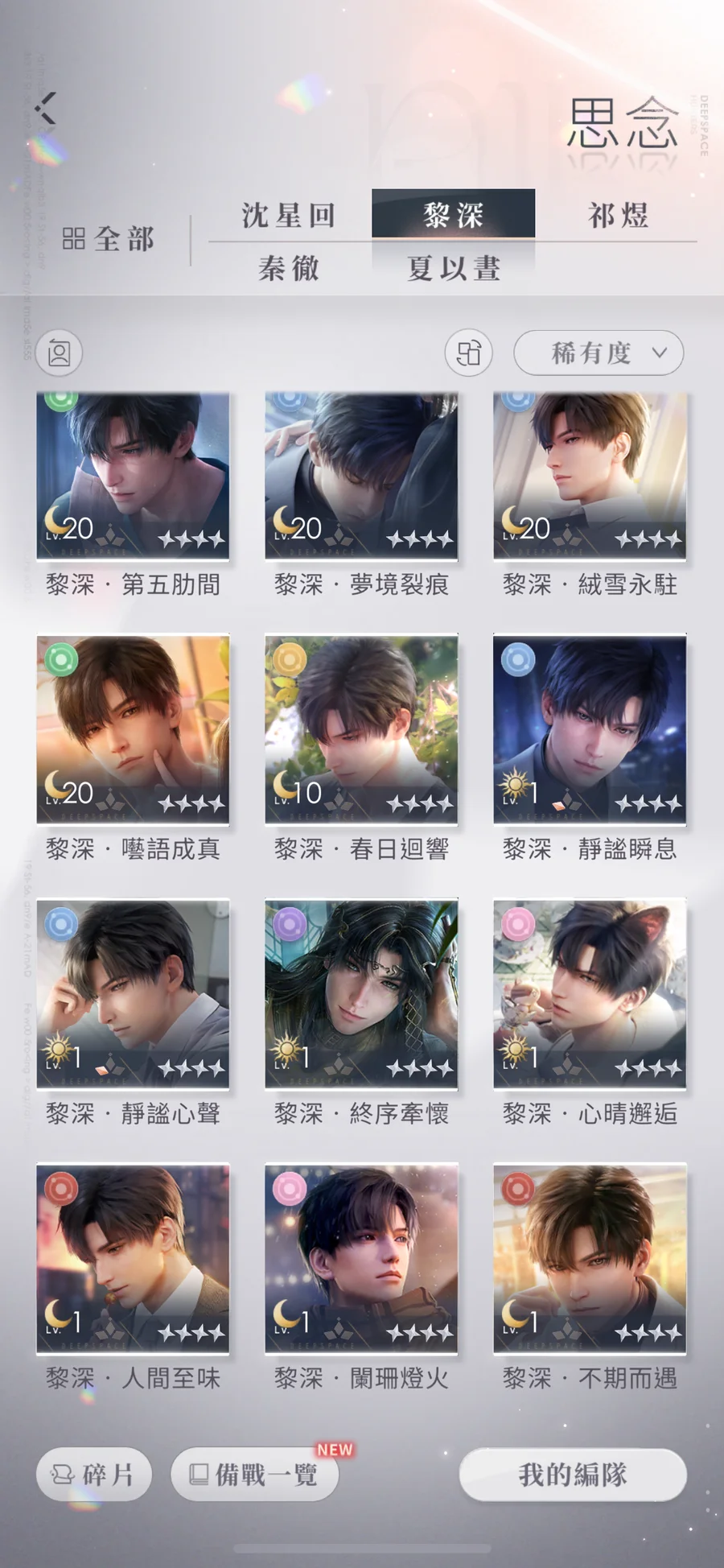Image resolution: width=724 pixels, height=1568 pixels.
Task: Open the 黎深・夢境裂痕 memory card
Action: (x=361, y=477)
